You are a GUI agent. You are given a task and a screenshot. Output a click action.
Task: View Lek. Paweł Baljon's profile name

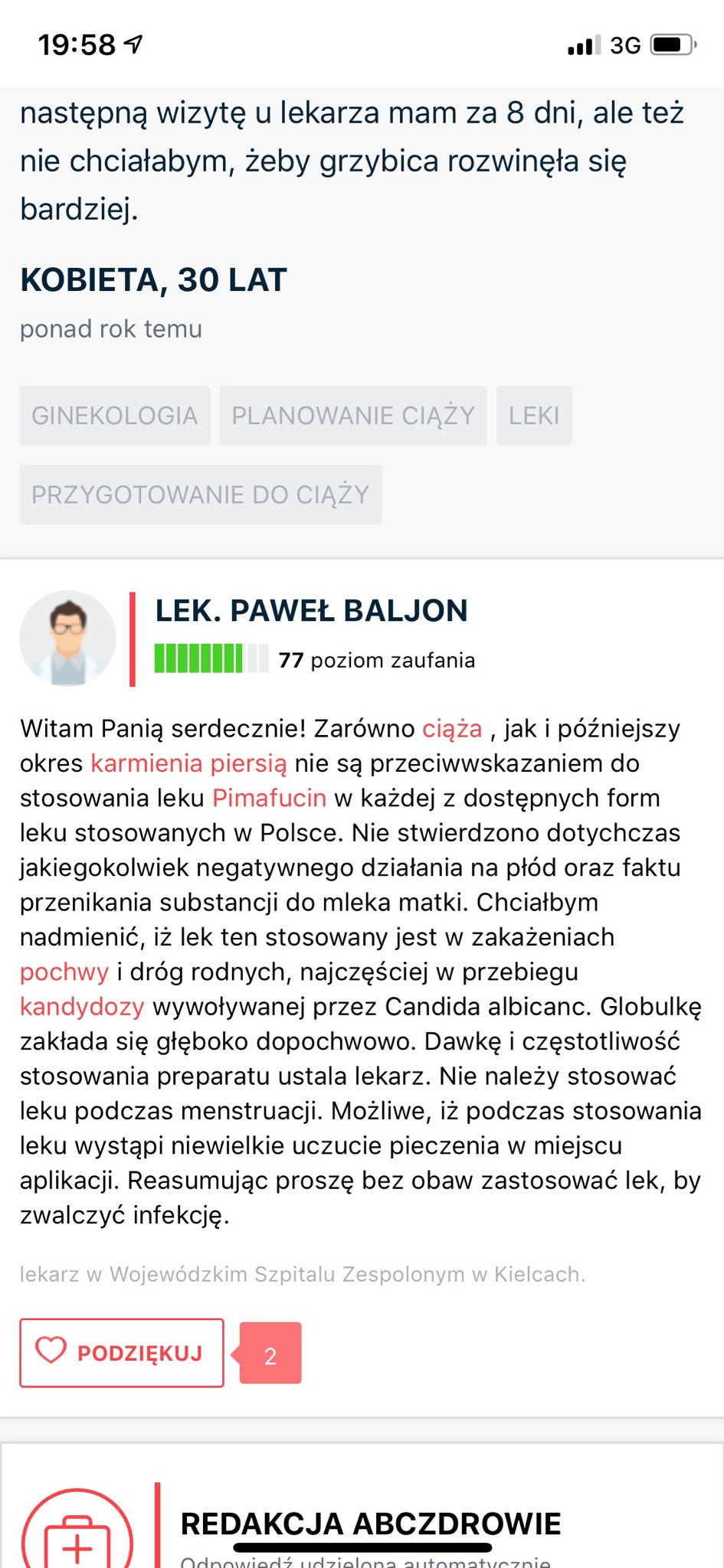pos(311,611)
